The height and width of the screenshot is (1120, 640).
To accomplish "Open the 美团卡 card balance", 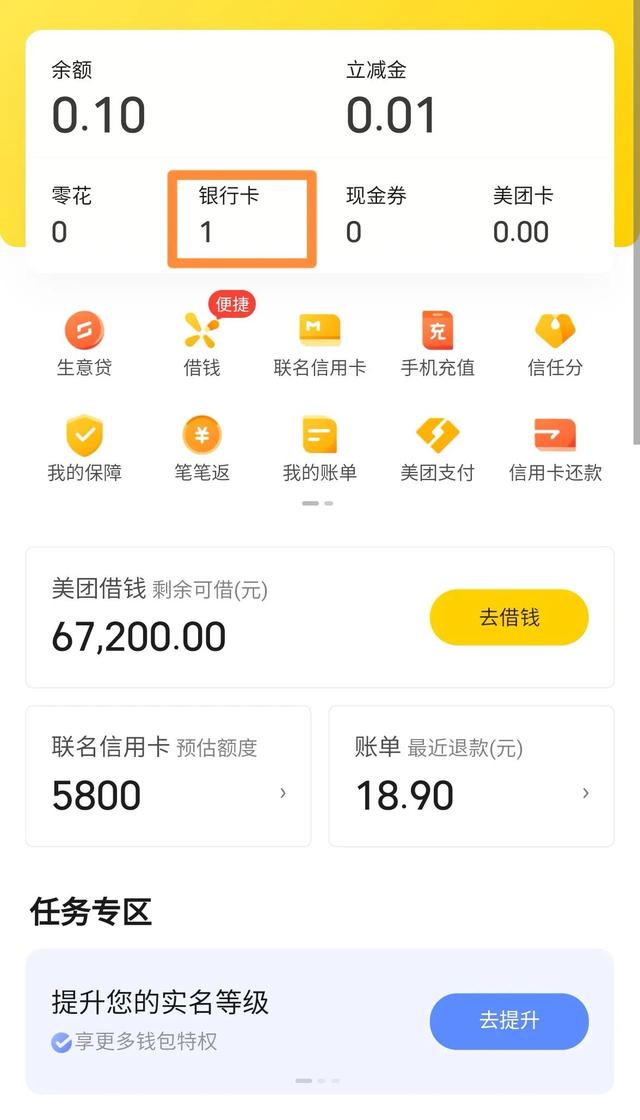I will click(x=522, y=216).
